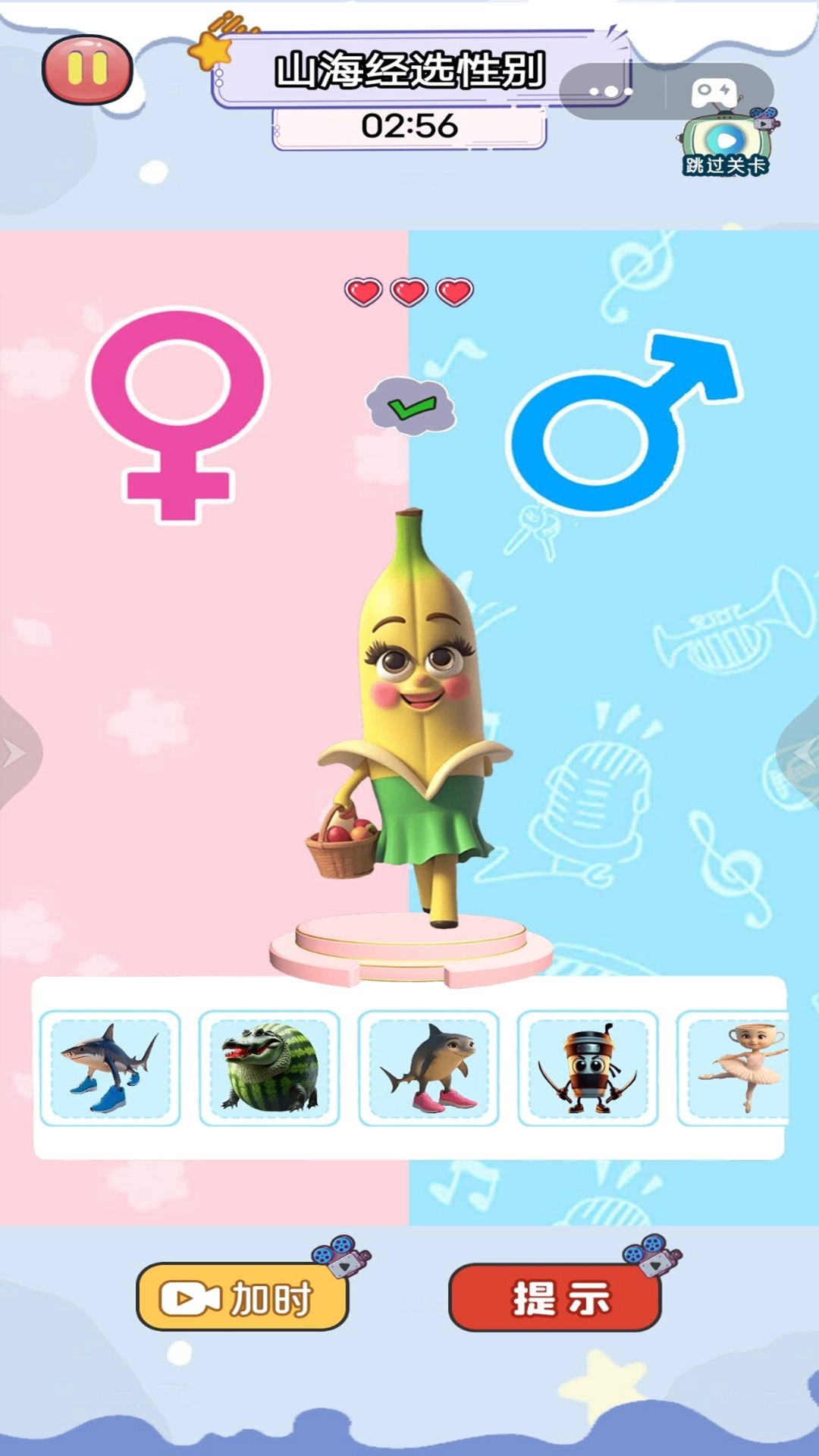Screen dimensions: 819x1456
Task: Tap the game controller icon
Action: point(713,92)
